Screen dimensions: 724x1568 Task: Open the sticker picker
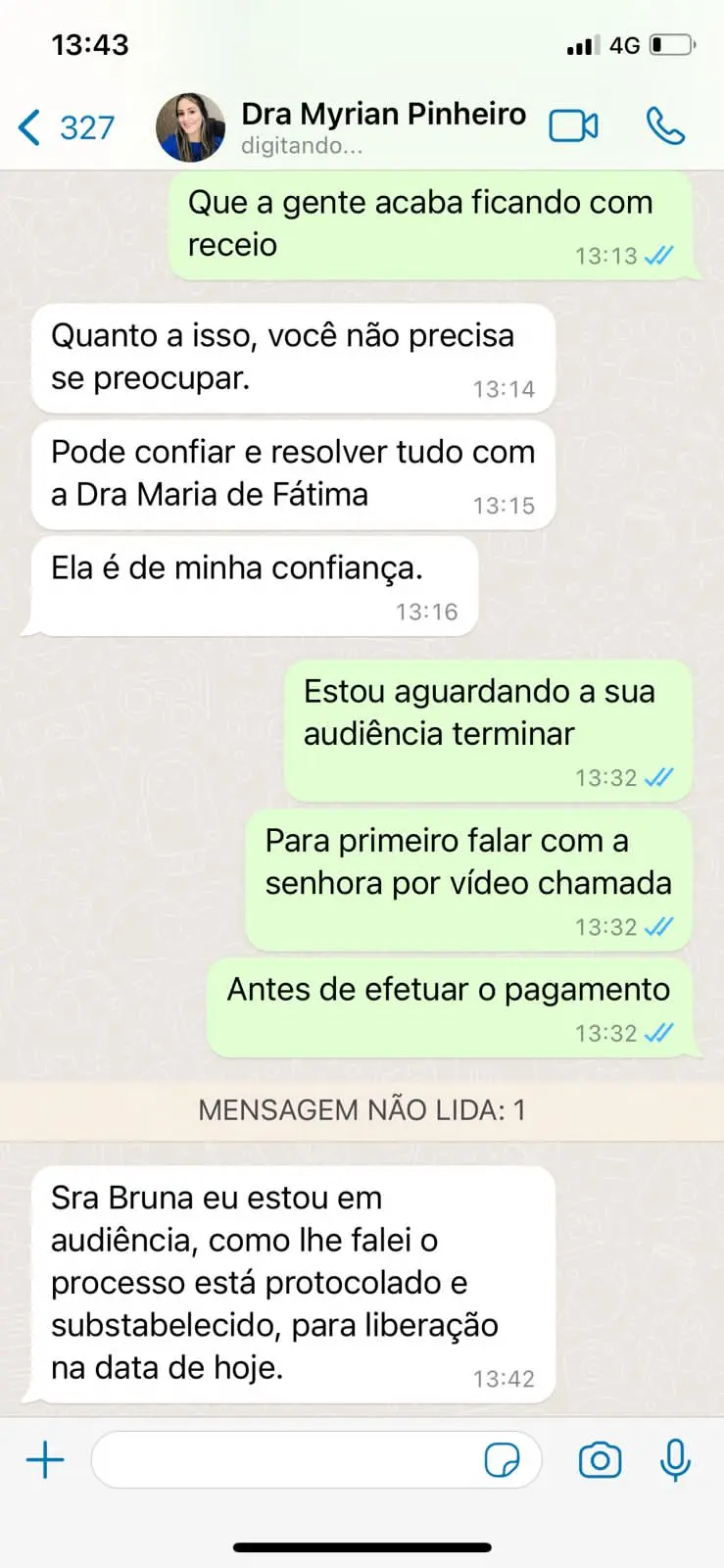coord(503,1460)
